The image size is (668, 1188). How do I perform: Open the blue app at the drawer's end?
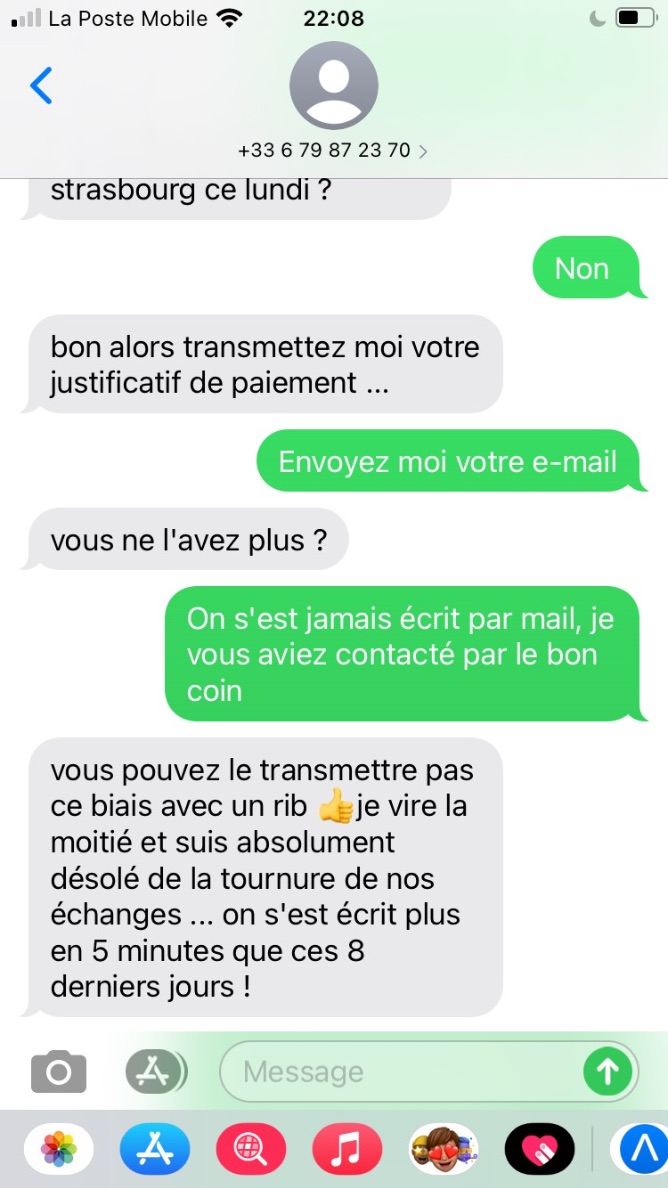point(640,1149)
